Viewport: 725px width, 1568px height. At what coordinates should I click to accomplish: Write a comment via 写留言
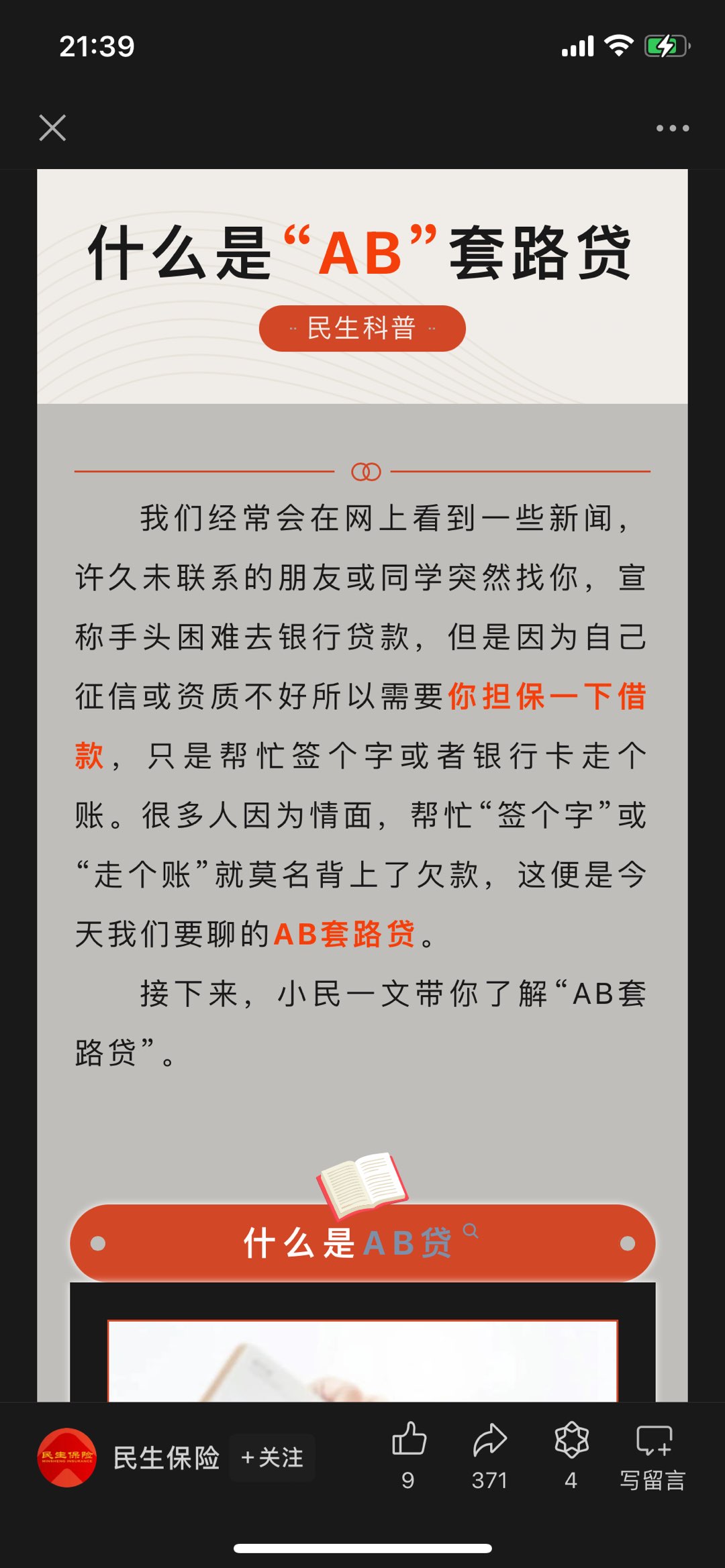click(653, 1453)
